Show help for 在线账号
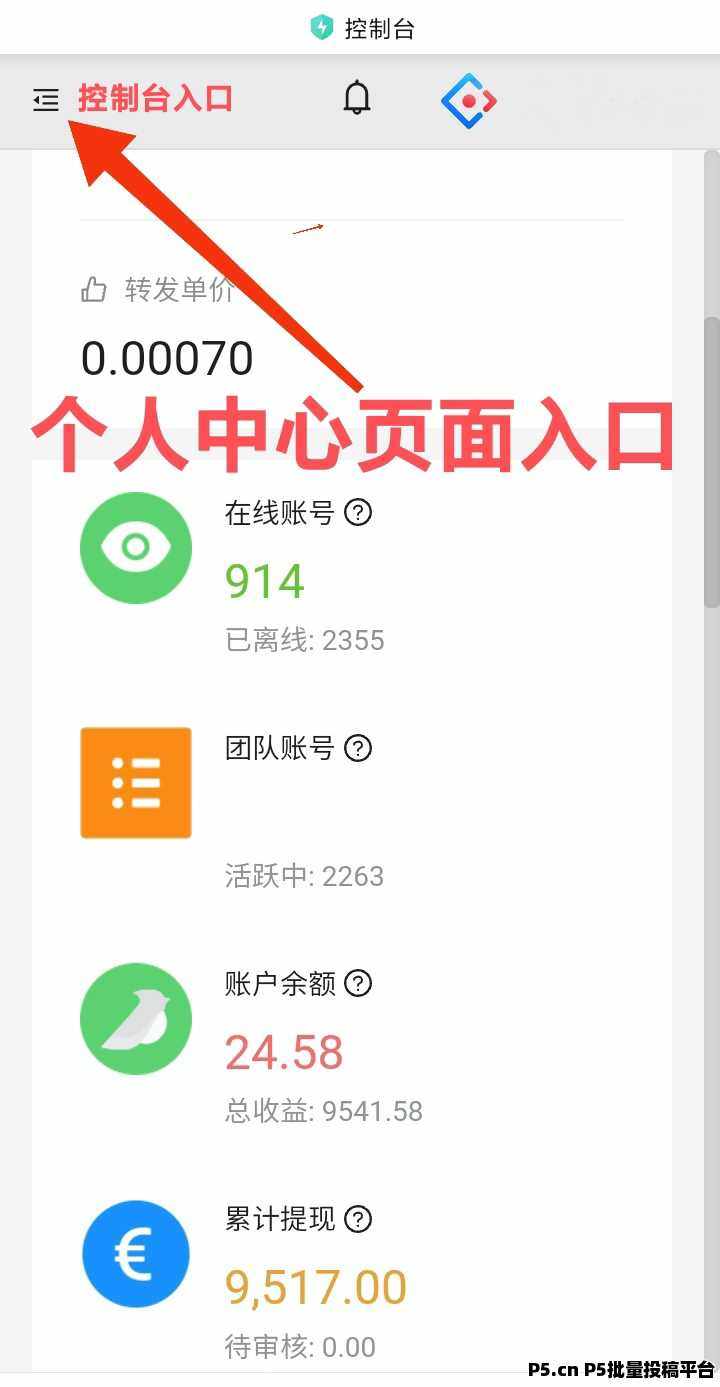Image resolution: width=720 pixels, height=1387 pixels. 358,513
